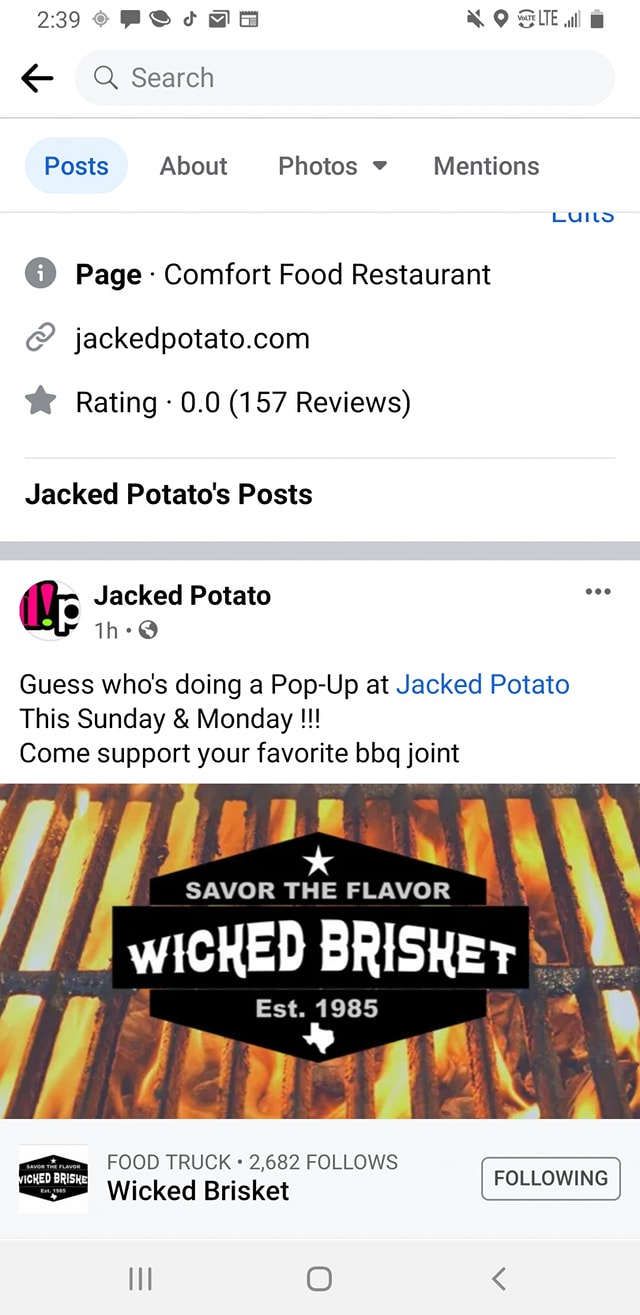Open the Wicked Brisket food truck page
Screen dimensions: 640x1315
point(198,1190)
